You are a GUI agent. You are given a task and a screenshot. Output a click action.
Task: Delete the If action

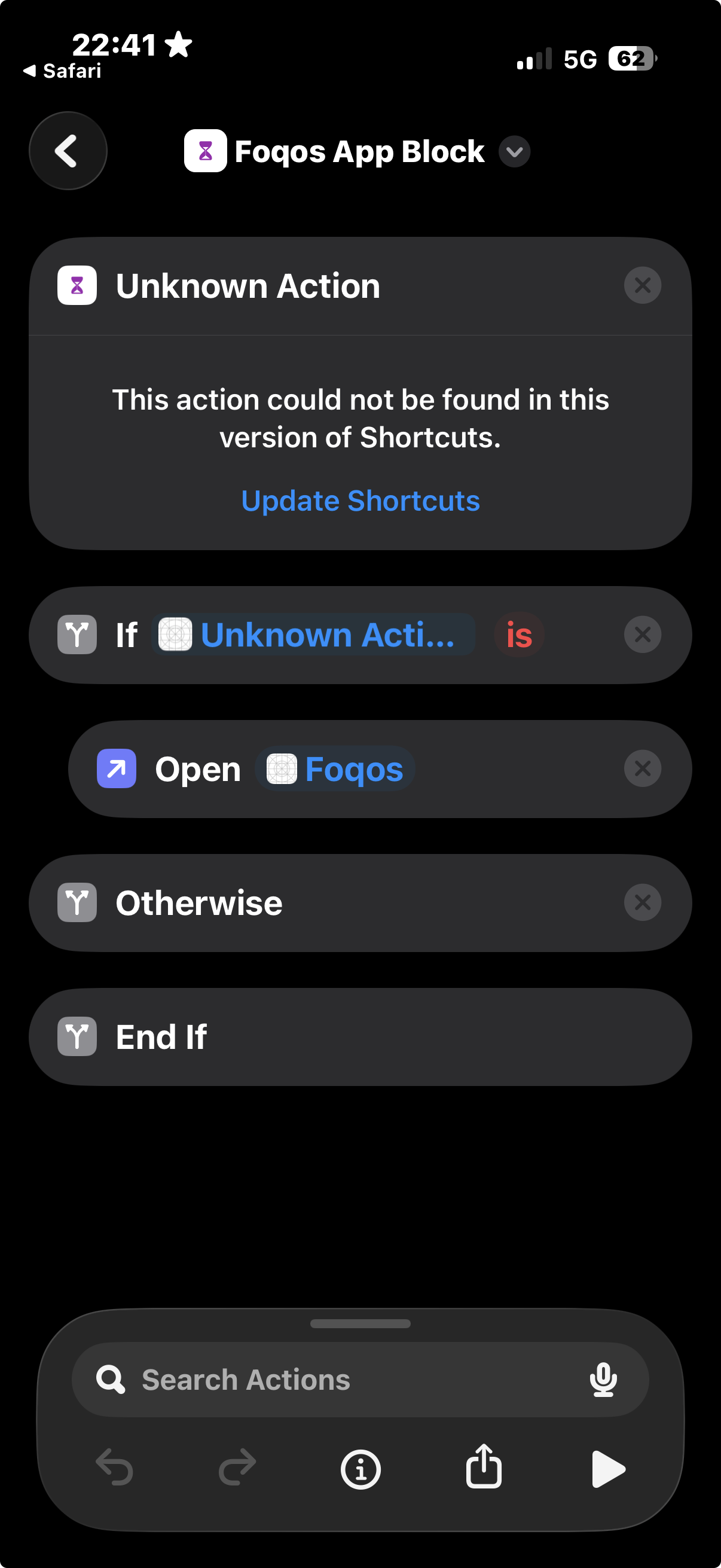pos(642,635)
